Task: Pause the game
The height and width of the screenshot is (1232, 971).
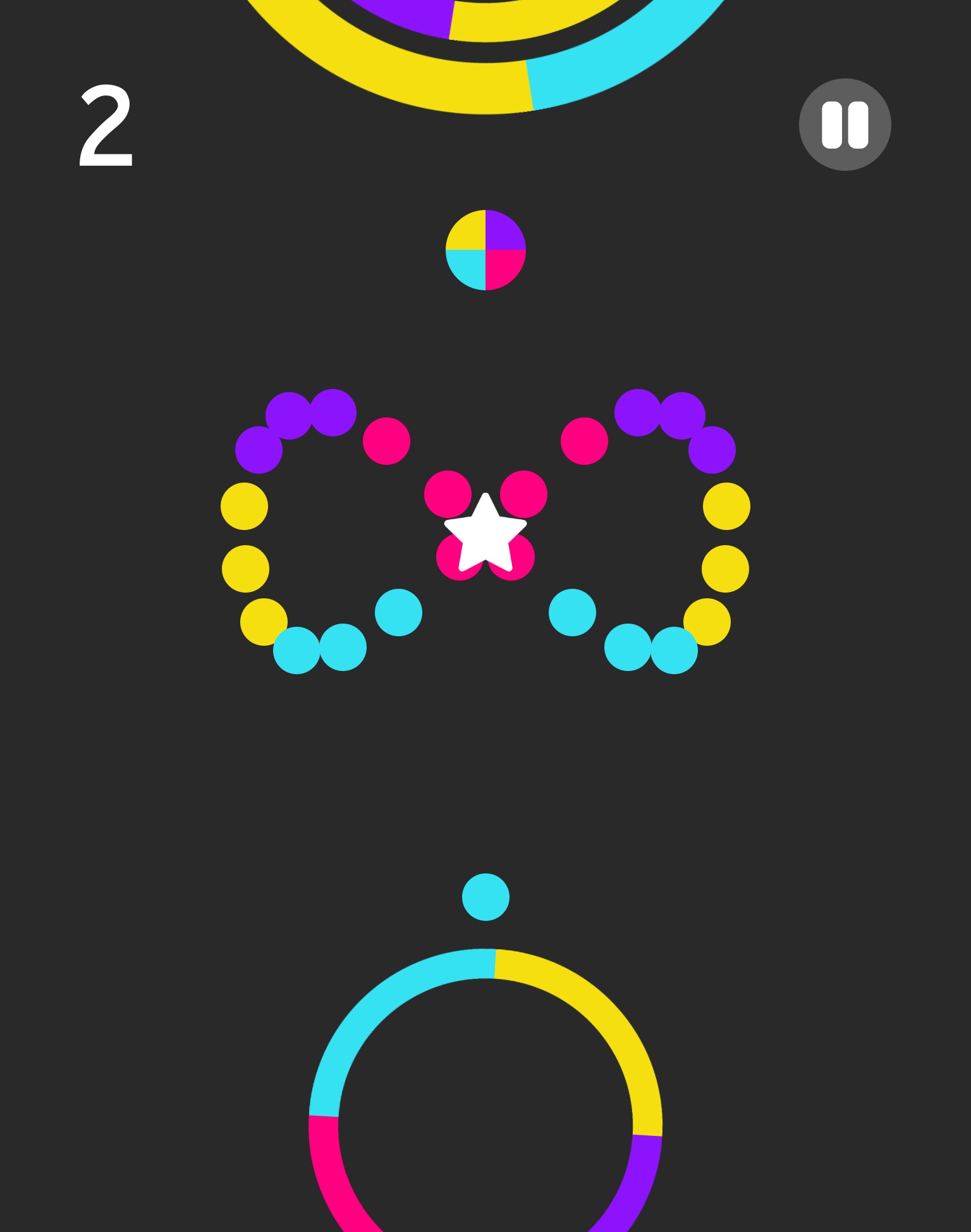Action: (845, 125)
